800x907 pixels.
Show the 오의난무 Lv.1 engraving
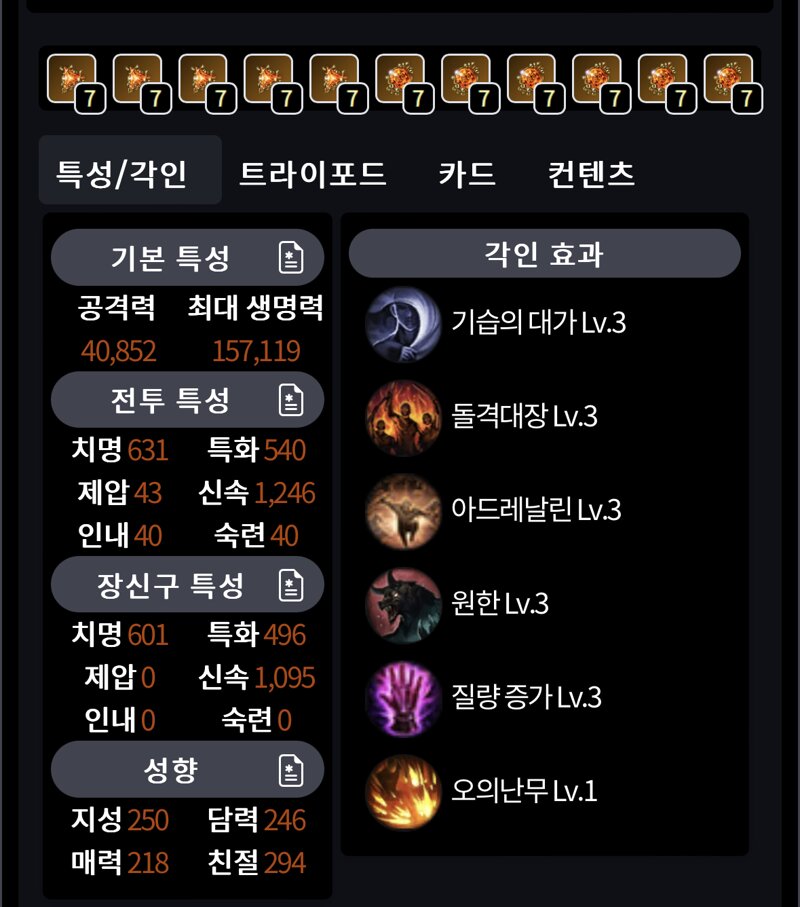click(483, 791)
